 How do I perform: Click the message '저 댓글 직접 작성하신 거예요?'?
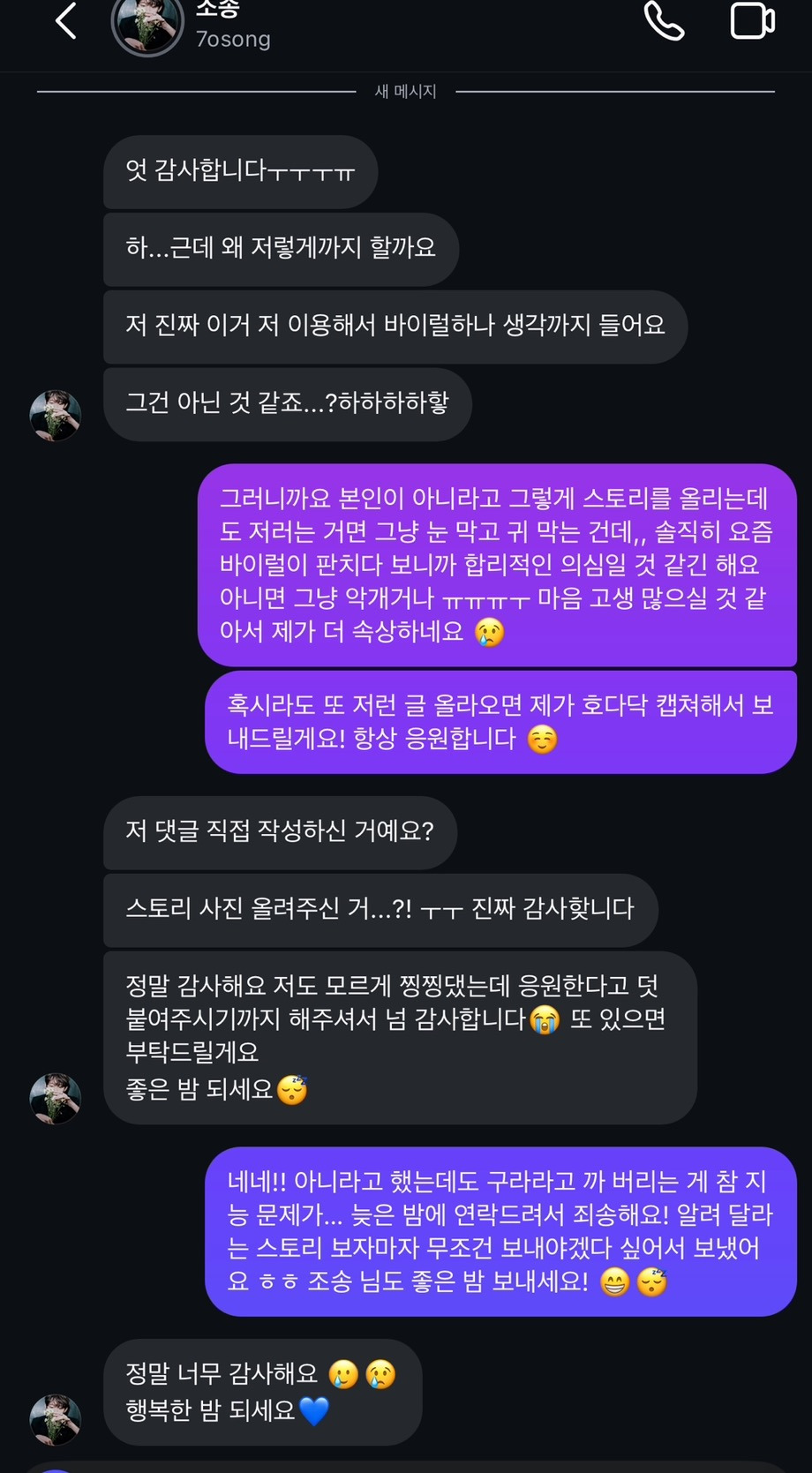279,832
